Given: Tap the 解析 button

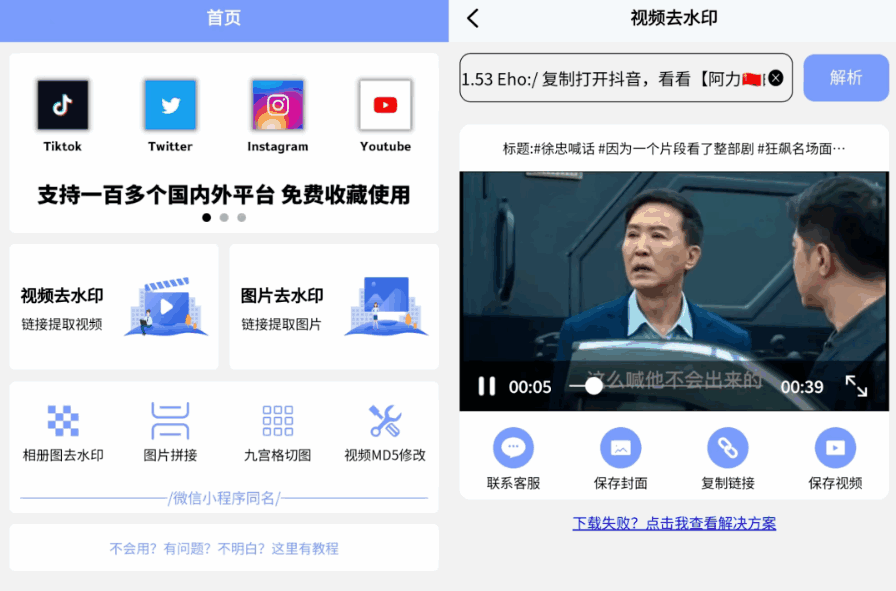Looking at the screenshot, I should [845, 78].
